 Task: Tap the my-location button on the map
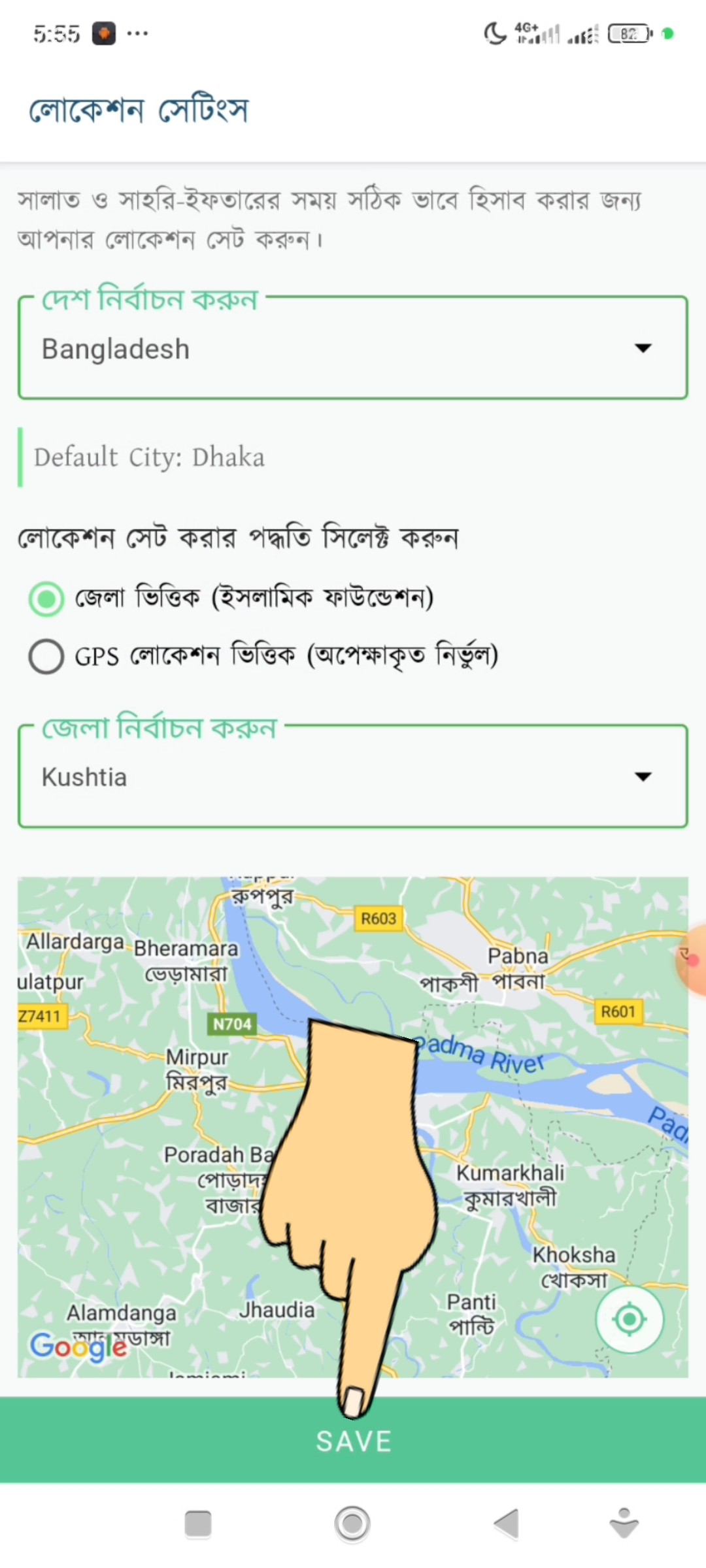coord(629,1319)
